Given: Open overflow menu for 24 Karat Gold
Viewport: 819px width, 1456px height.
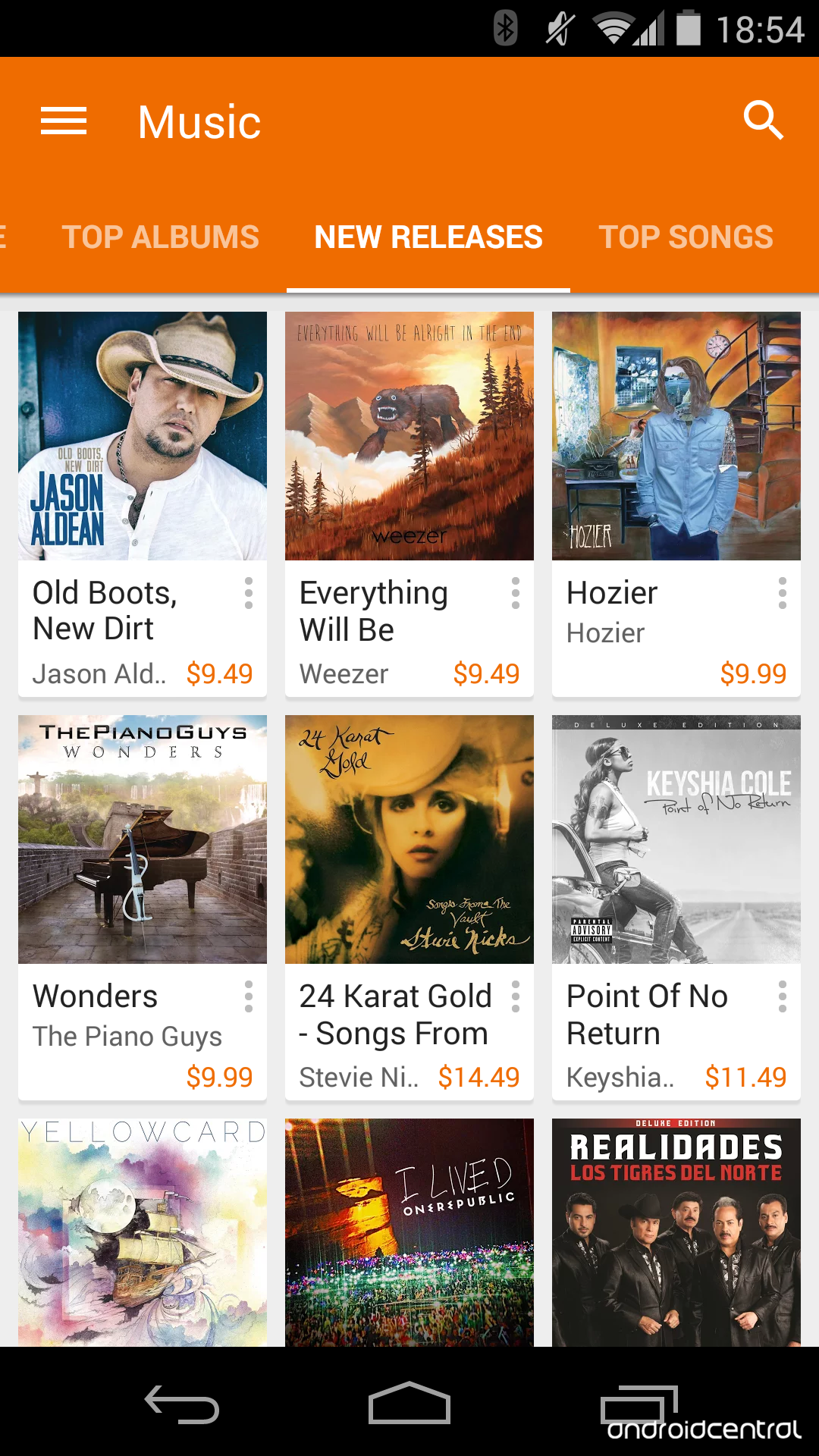Looking at the screenshot, I should [x=516, y=996].
